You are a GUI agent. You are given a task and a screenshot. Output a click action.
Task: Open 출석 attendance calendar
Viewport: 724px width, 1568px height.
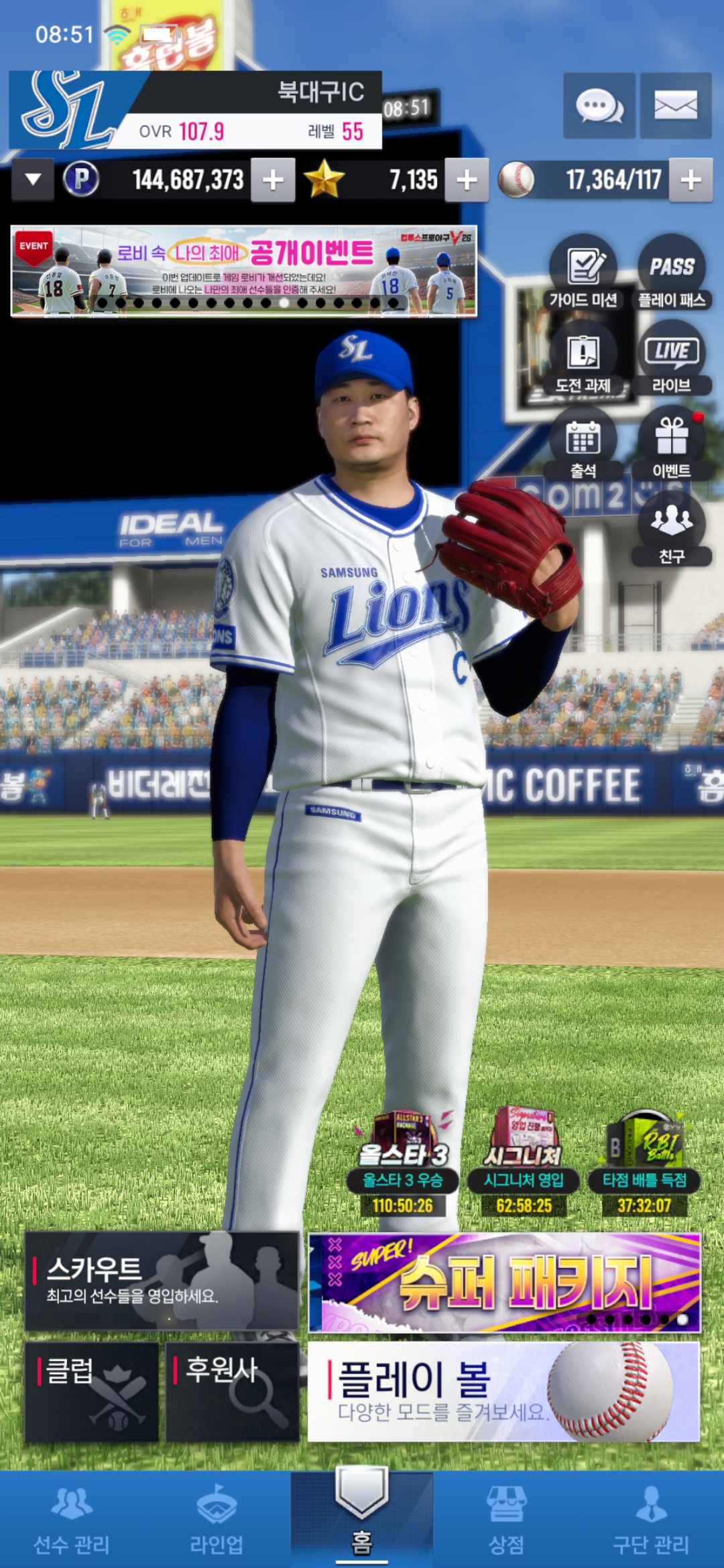[x=583, y=444]
